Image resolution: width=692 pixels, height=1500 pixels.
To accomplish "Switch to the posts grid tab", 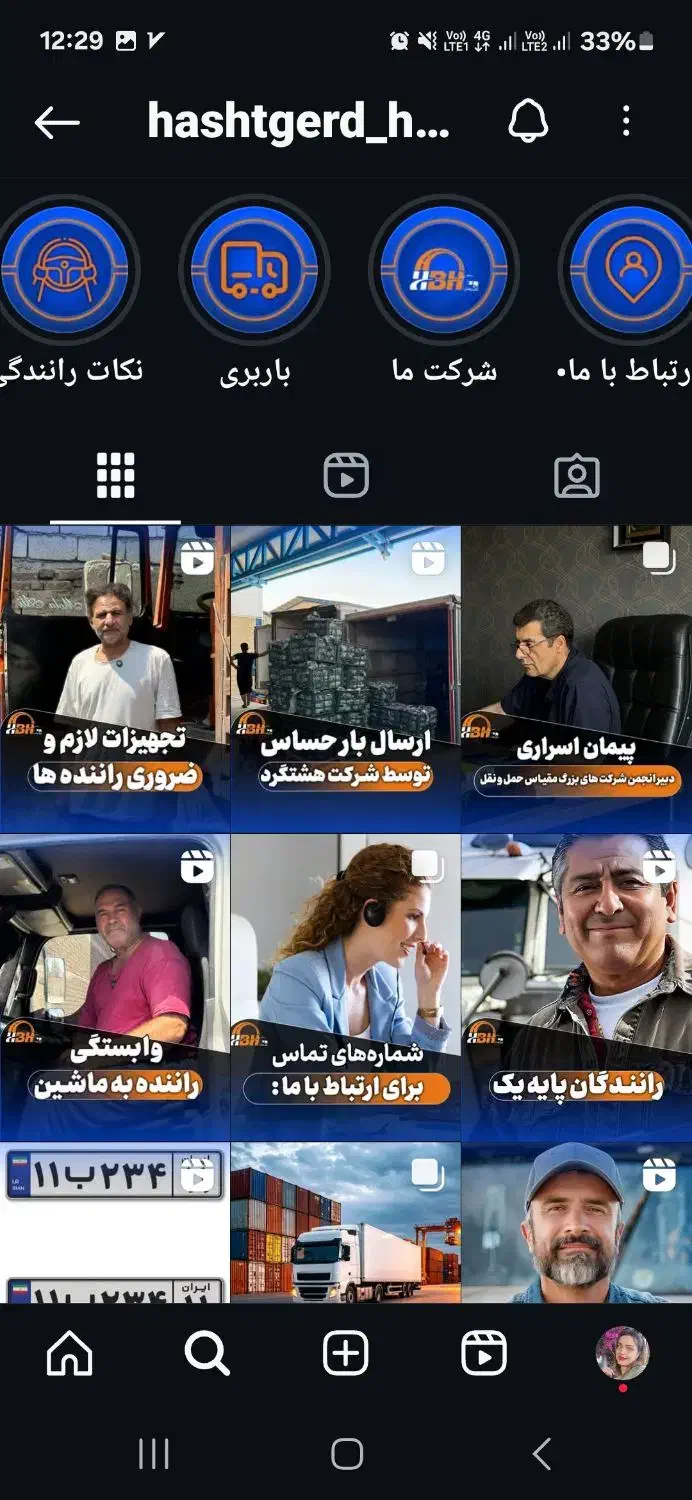I will click(x=115, y=476).
